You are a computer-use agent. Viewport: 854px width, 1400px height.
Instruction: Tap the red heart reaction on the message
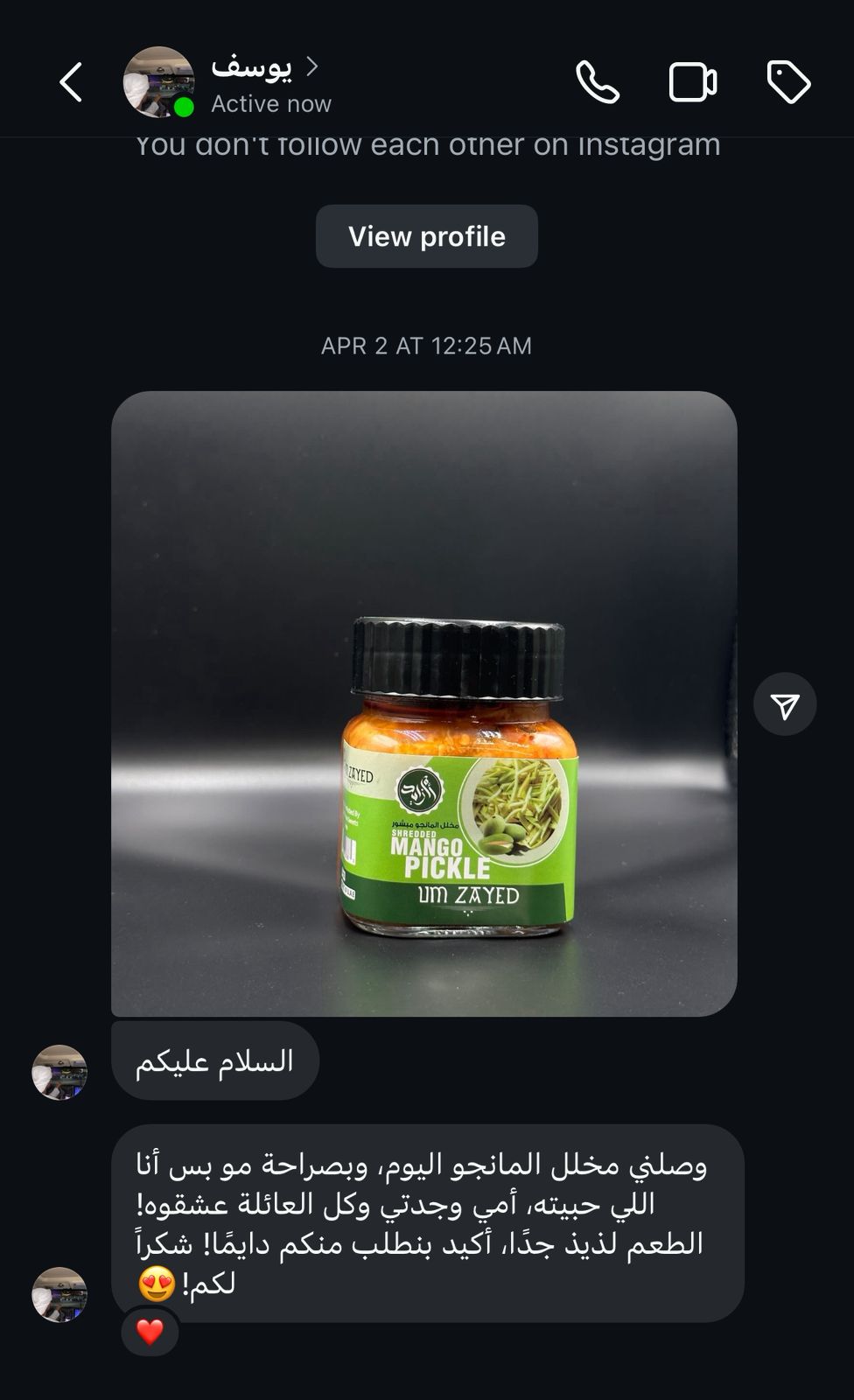(x=150, y=1332)
